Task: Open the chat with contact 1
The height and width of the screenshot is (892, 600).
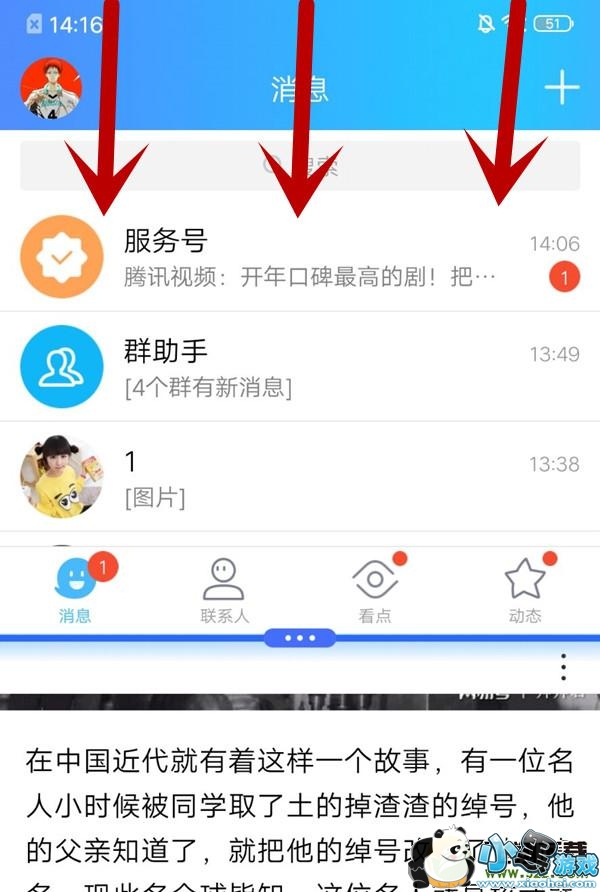Action: [300, 477]
